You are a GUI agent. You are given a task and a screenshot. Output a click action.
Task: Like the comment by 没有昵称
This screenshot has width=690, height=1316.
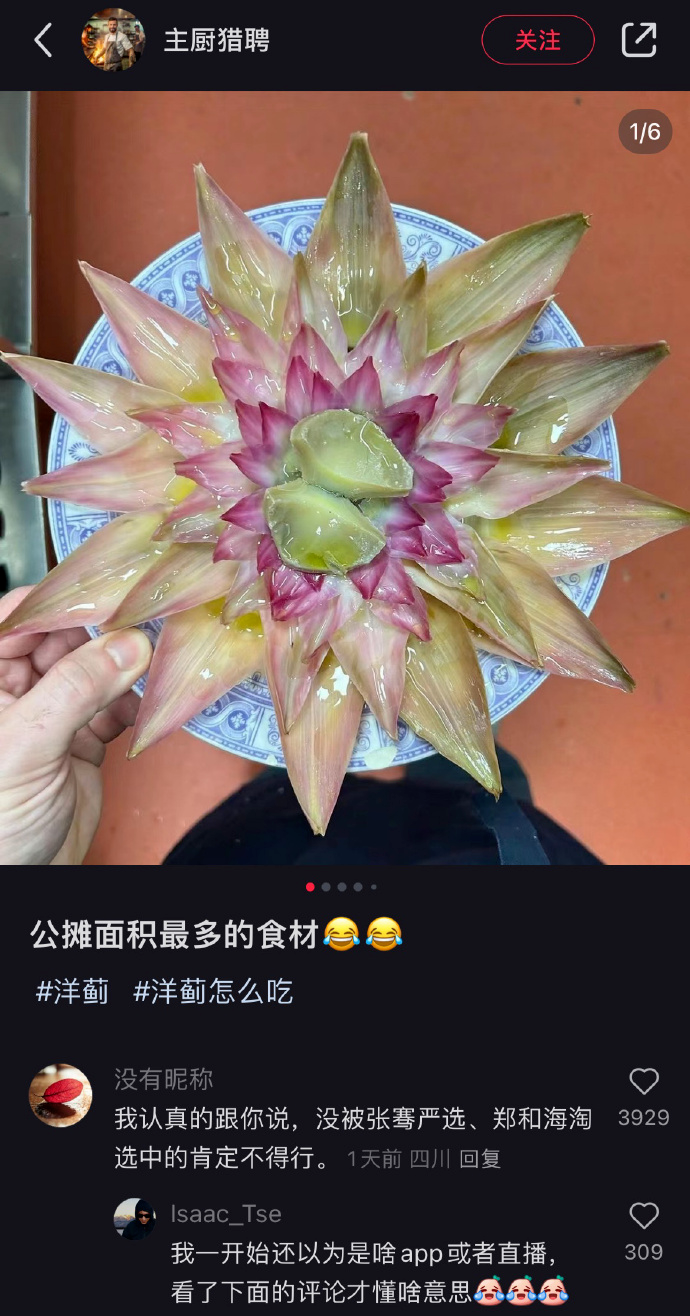pos(643,1081)
